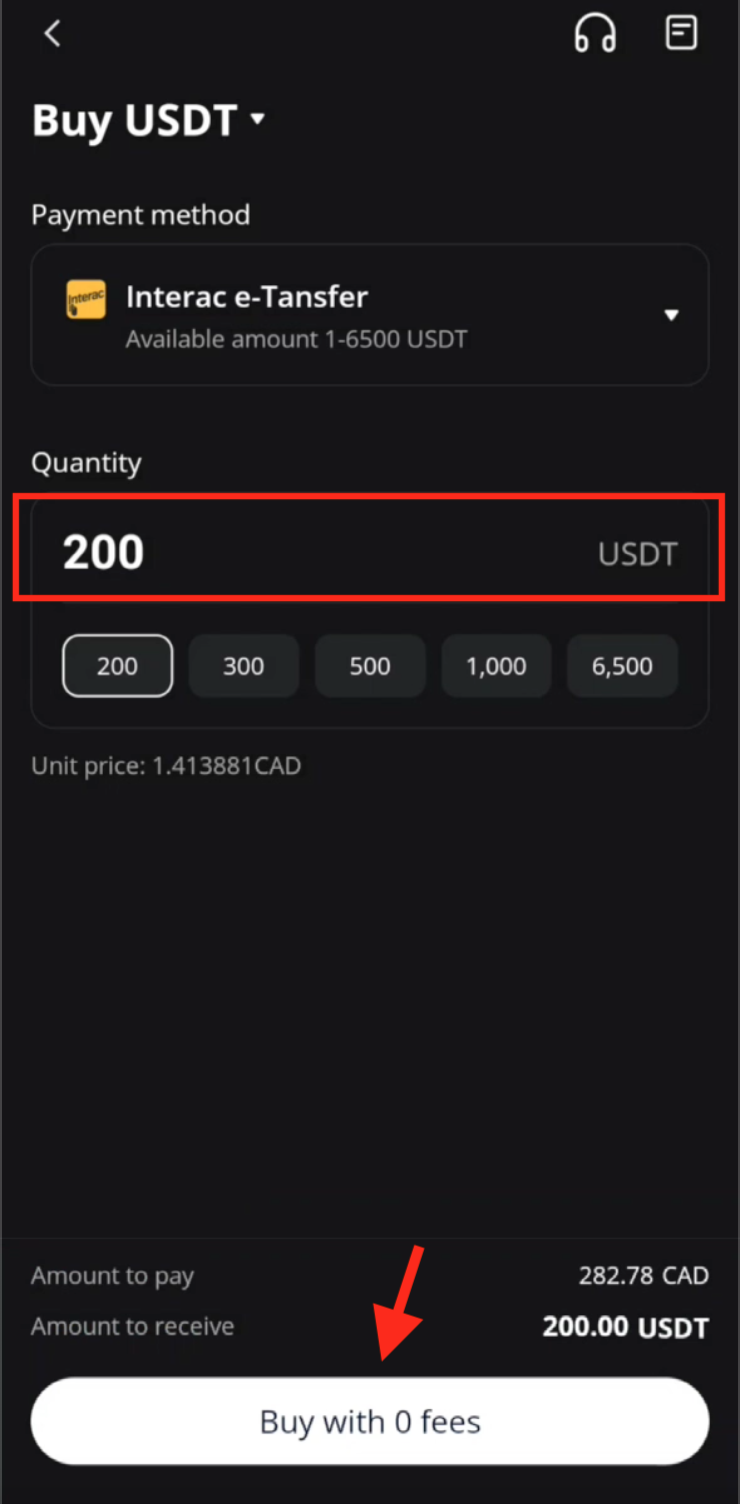Go back using the top-left arrow
Viewport: 740px width, 1504px height.
pyautogui.click(x=52, y=34)
